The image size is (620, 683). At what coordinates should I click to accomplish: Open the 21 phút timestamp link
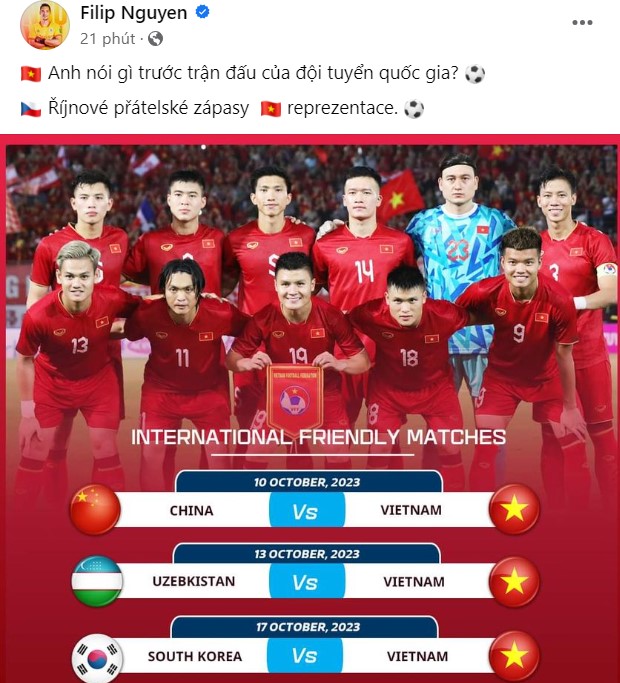[x=107, y=39]
